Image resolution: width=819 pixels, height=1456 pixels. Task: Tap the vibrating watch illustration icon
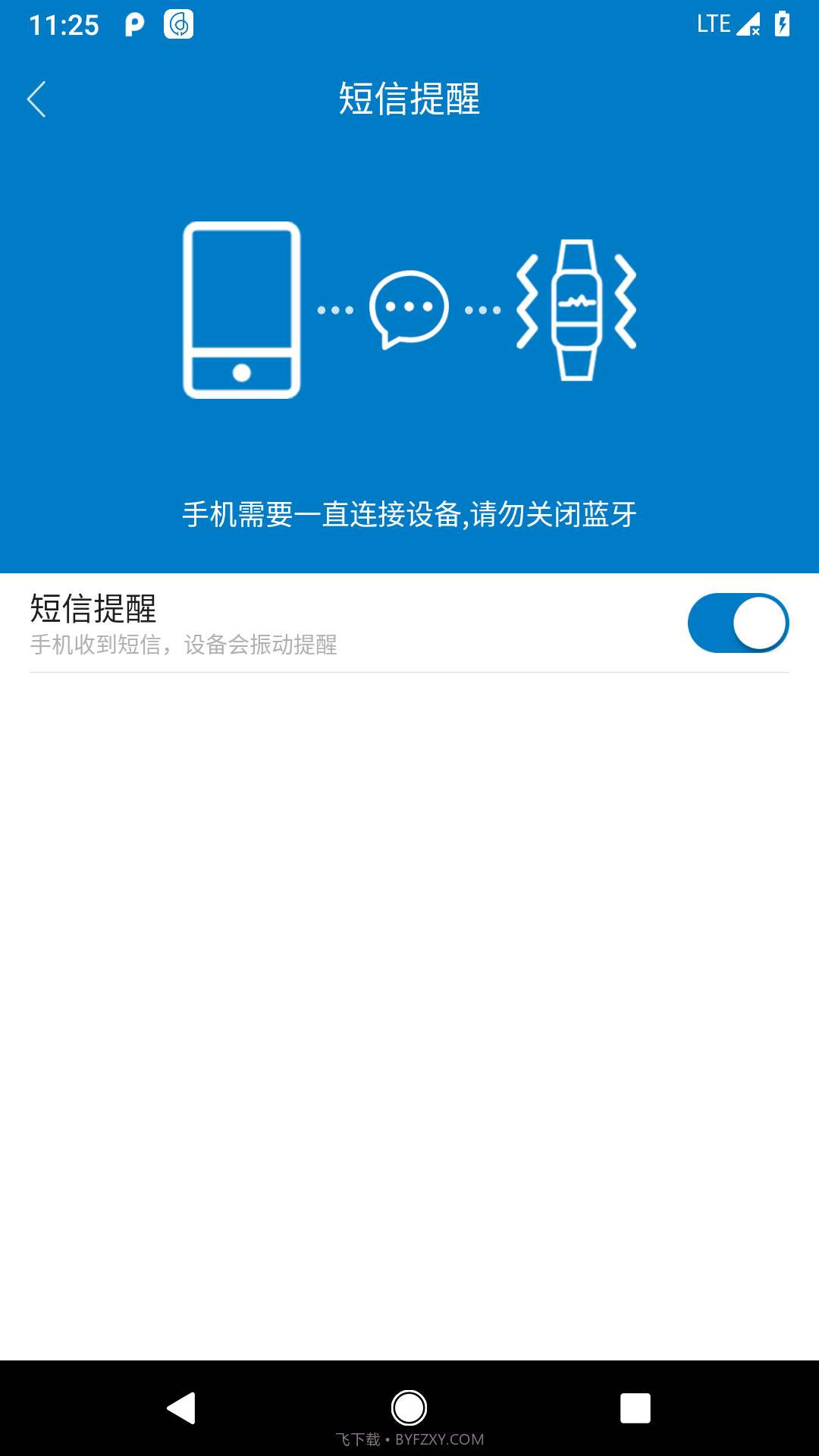point(576,309)
